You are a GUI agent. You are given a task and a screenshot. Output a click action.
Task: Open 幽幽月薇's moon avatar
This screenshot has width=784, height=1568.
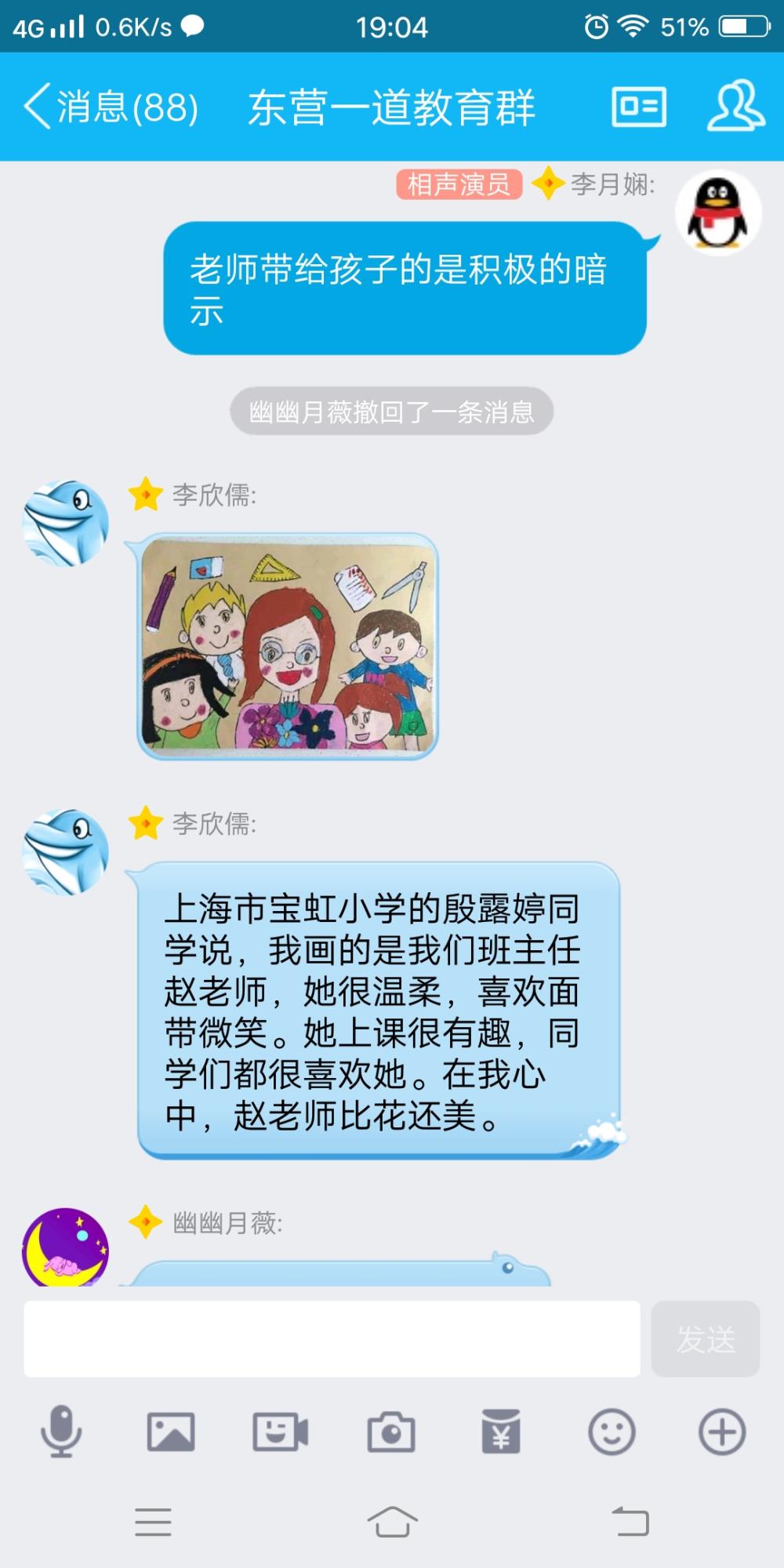pos(65,1247)
